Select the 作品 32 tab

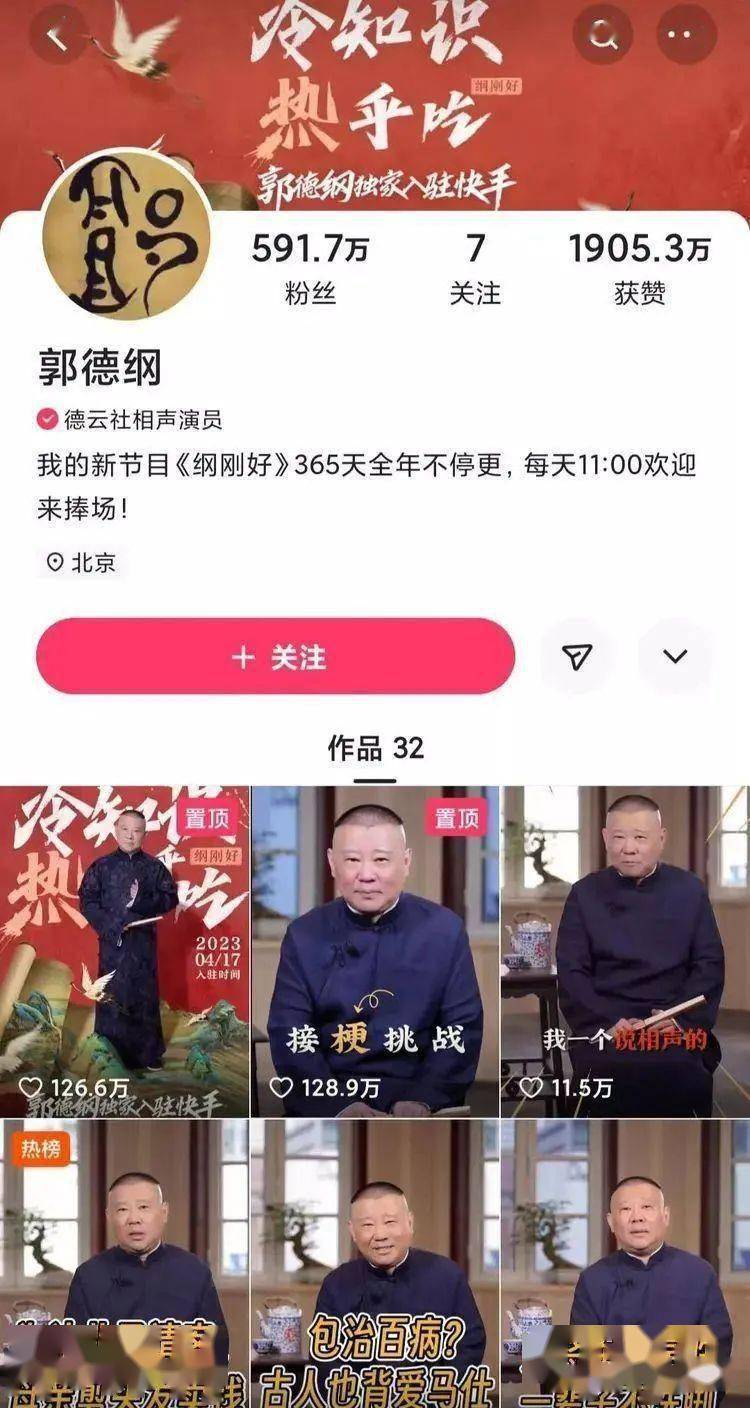[375, 748]
